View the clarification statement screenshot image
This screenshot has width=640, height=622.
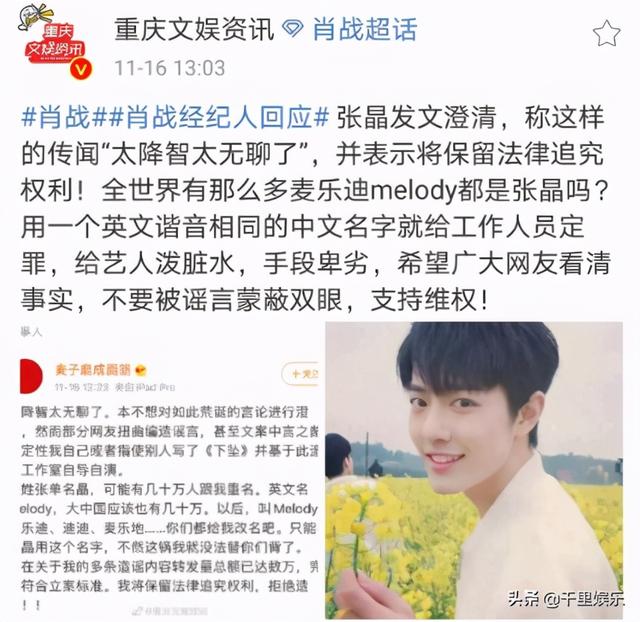pos(165,478)
